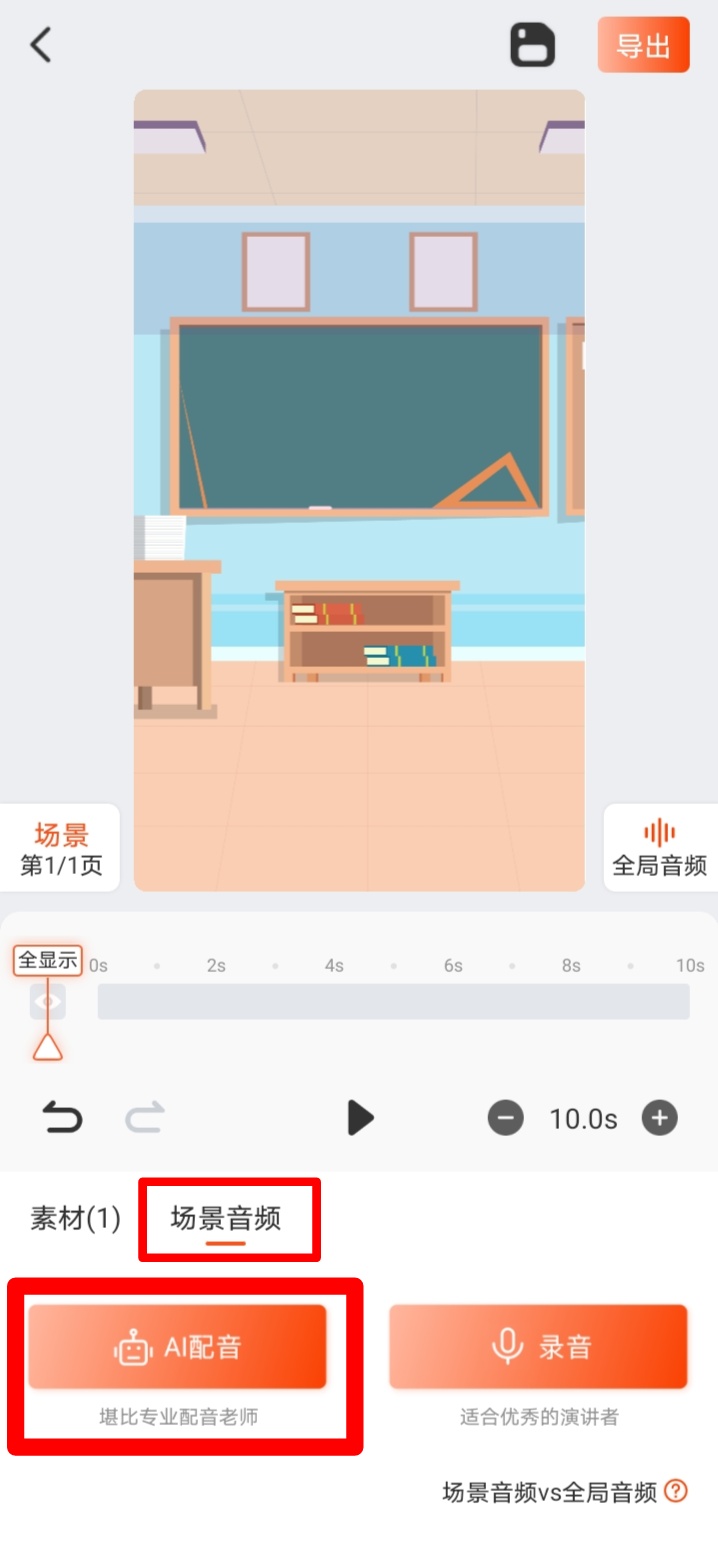
Task: Decrease scene duration with minus button
Action: coord(505,1117)
